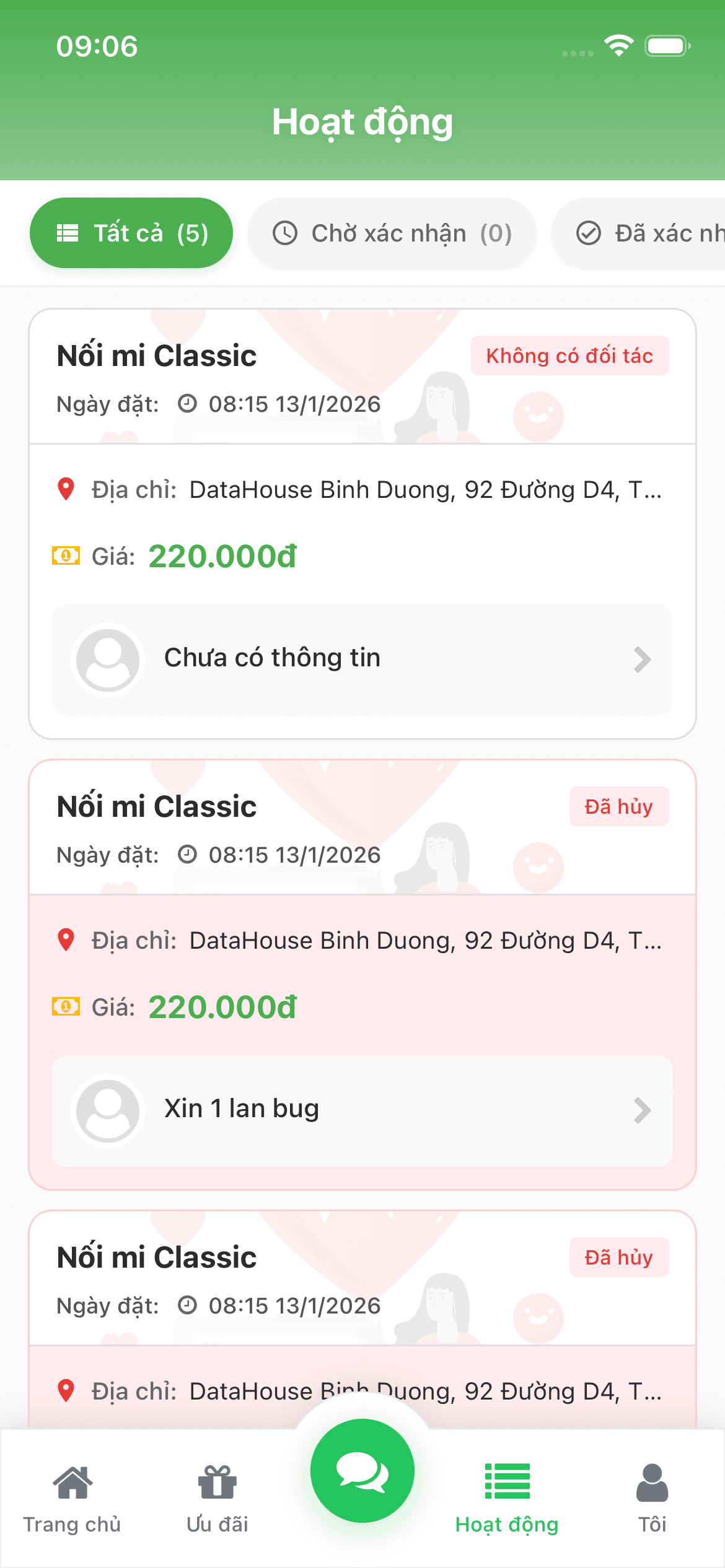725x1568 pixels.
Task: Select the Tất cả filter chip
Action: tap(131, 233)
